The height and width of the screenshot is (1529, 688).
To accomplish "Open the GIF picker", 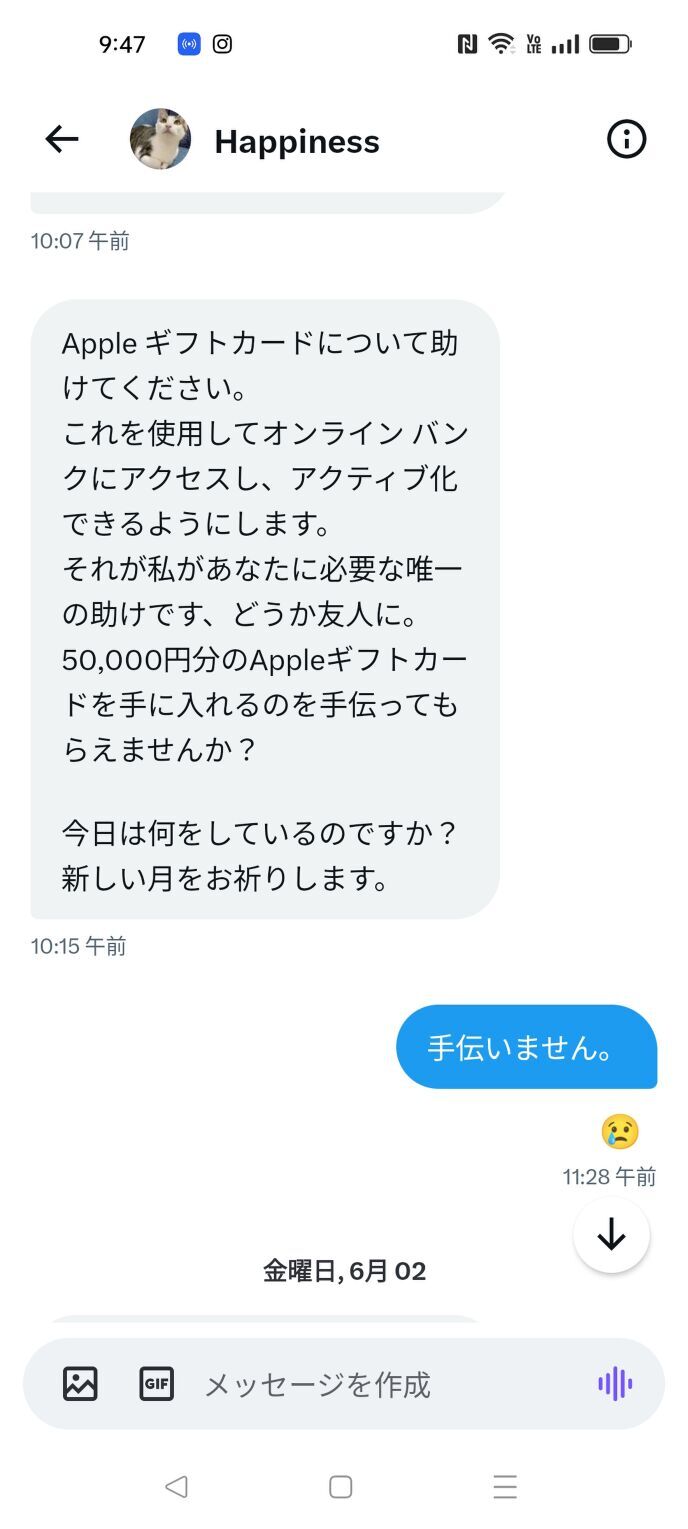I will click(x=156, y=1384).
